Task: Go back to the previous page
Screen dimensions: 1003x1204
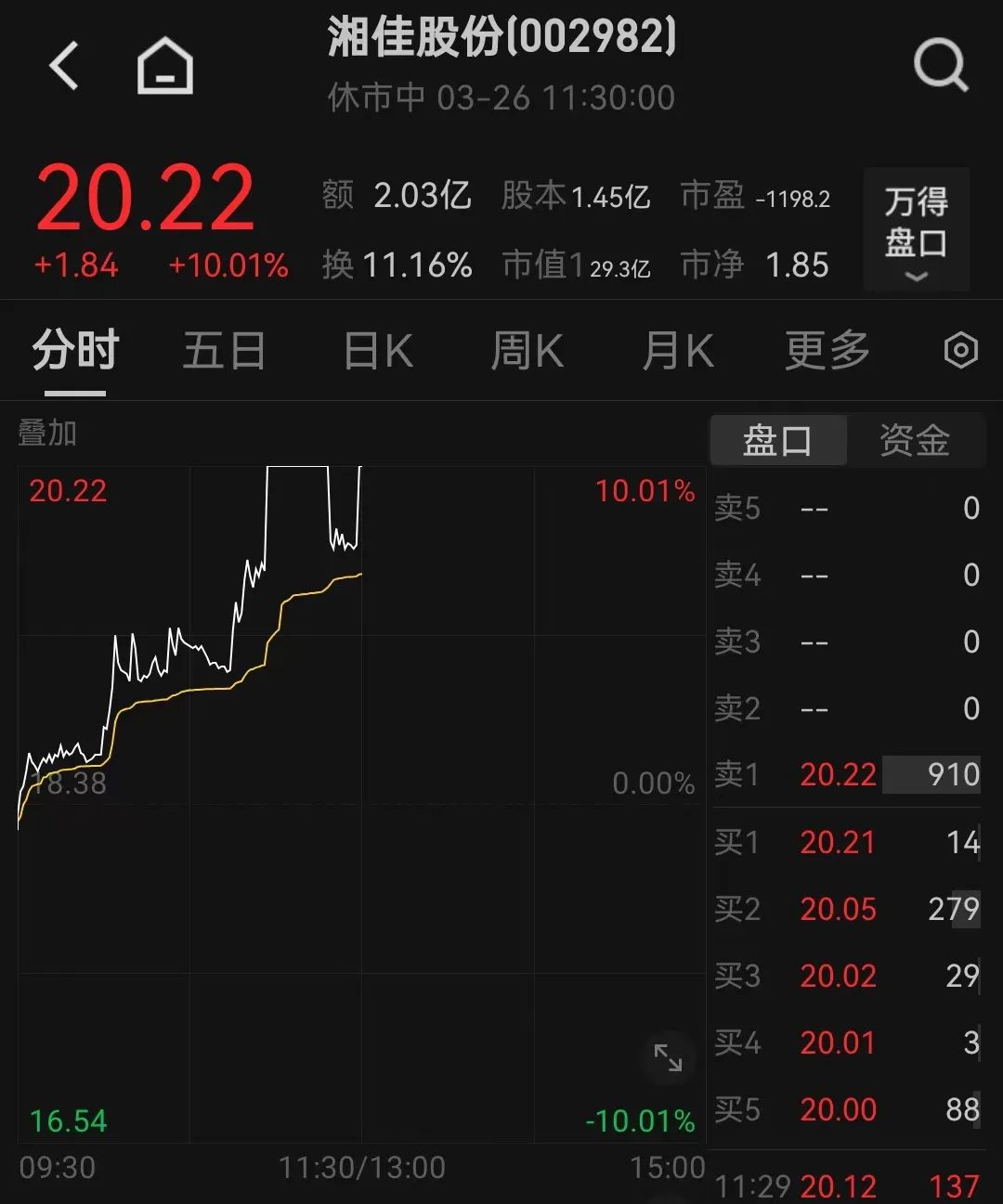Action: pos(63,66)
